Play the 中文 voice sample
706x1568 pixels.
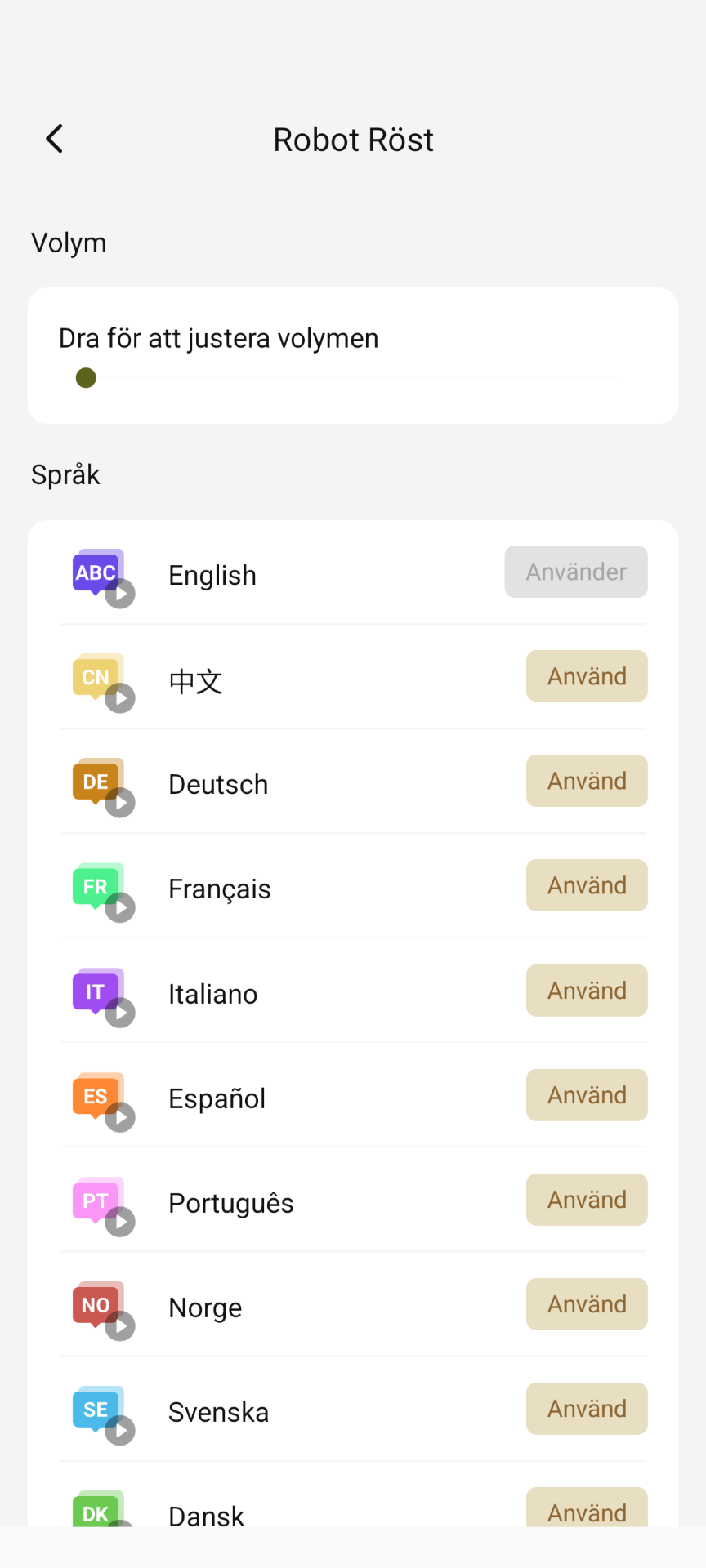click(x=120, y=698)
